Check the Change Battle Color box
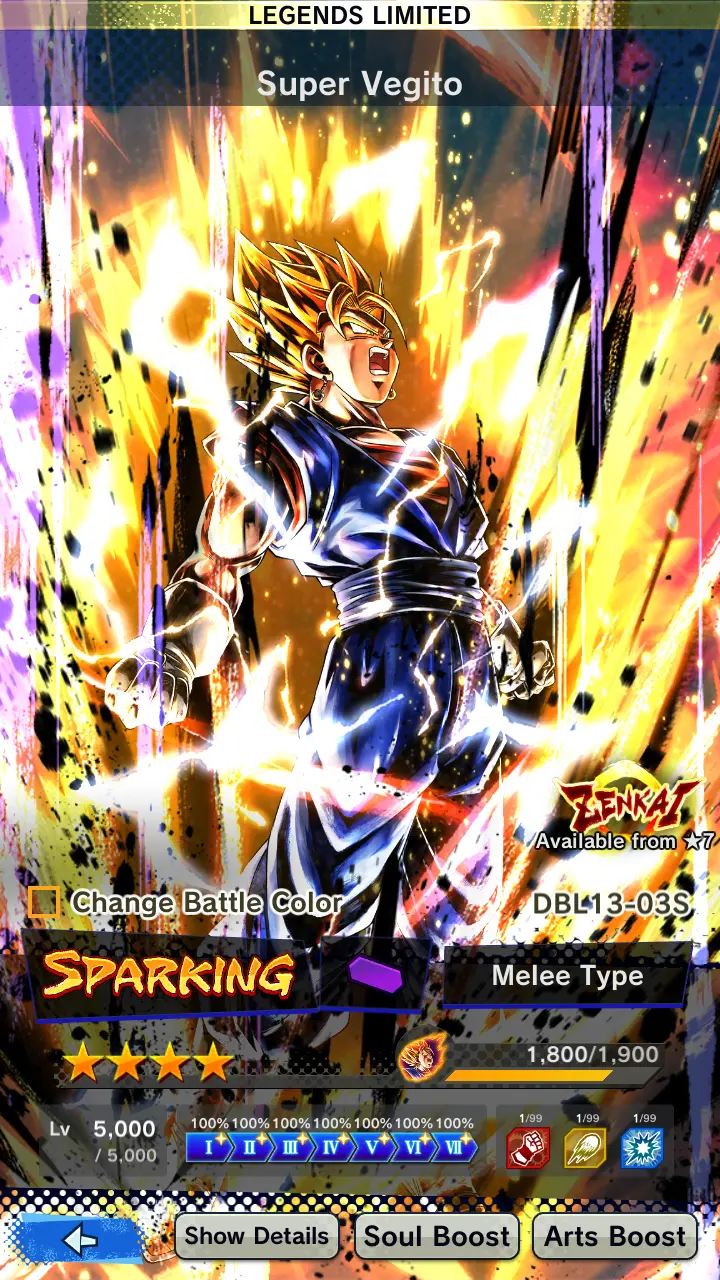Viewport: 720px width, 1280px height. (x=43, y=902)
